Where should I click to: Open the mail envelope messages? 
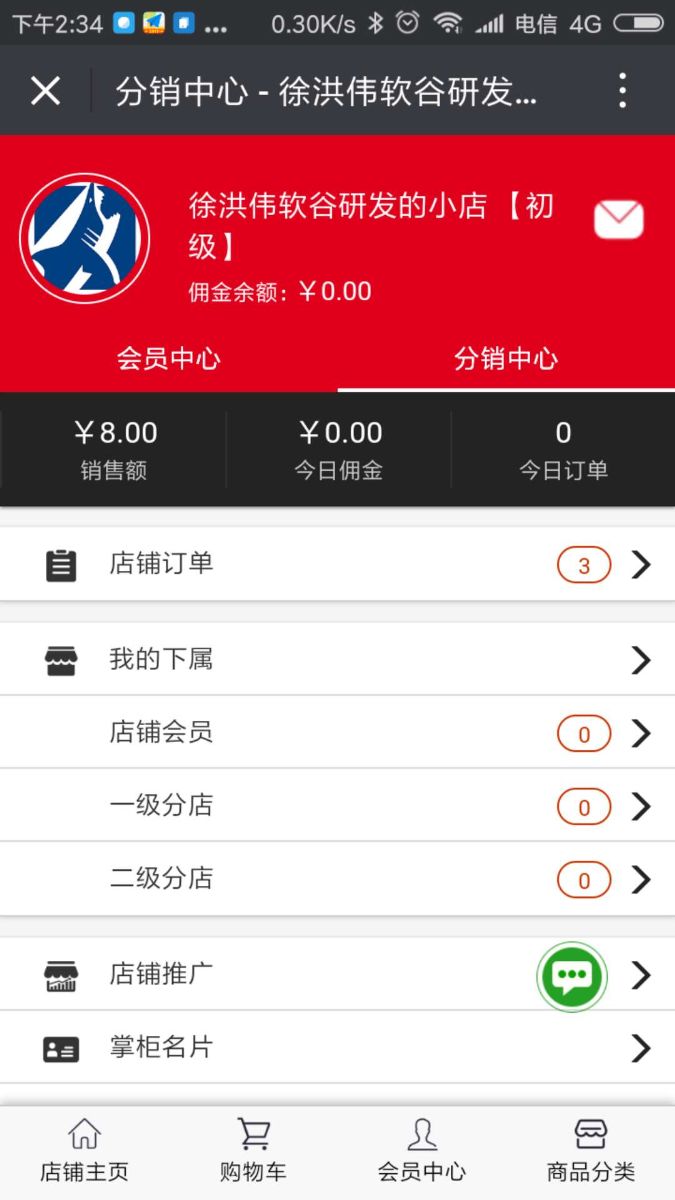coord(618,220)
